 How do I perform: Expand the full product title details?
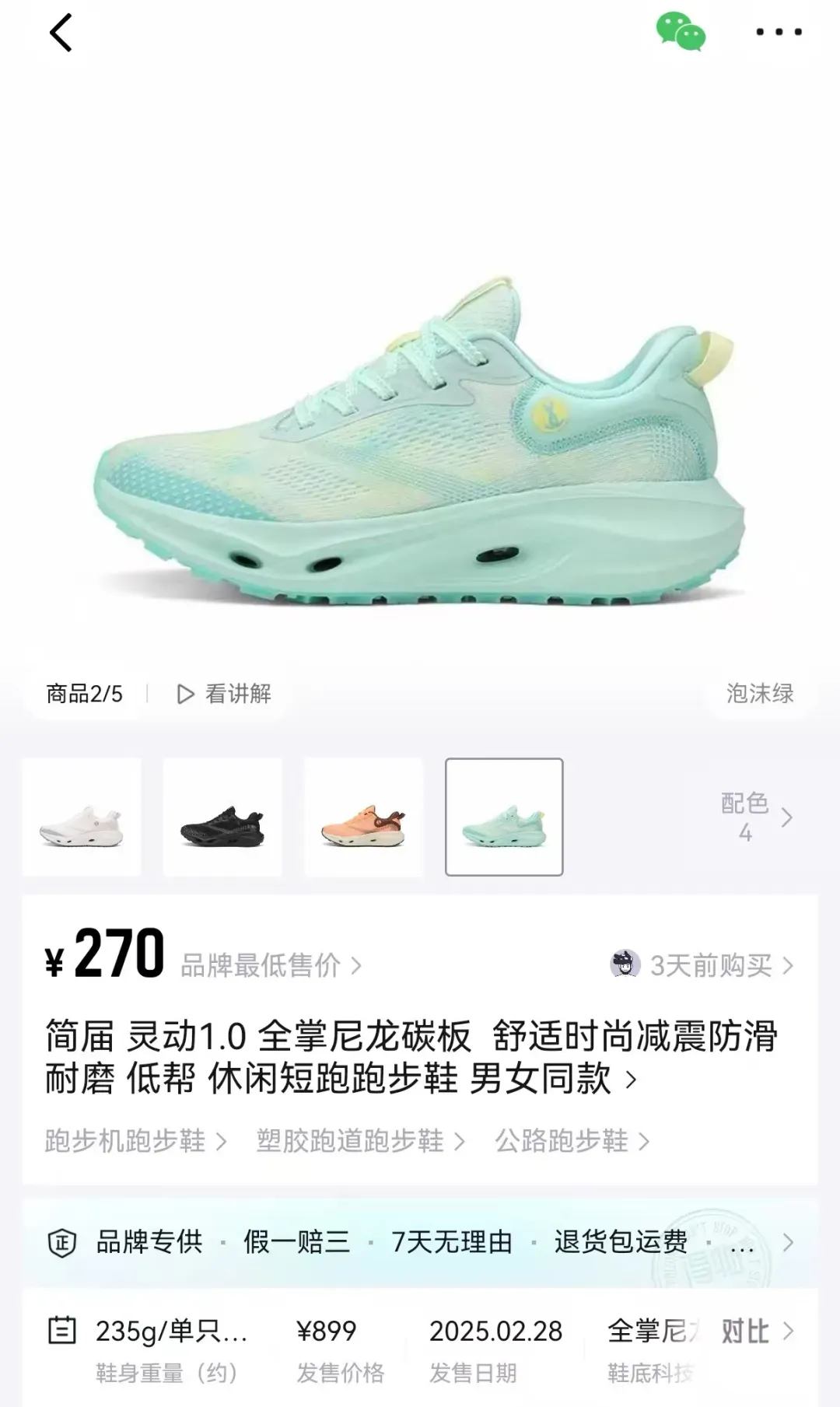click(x=631, y=1080)
